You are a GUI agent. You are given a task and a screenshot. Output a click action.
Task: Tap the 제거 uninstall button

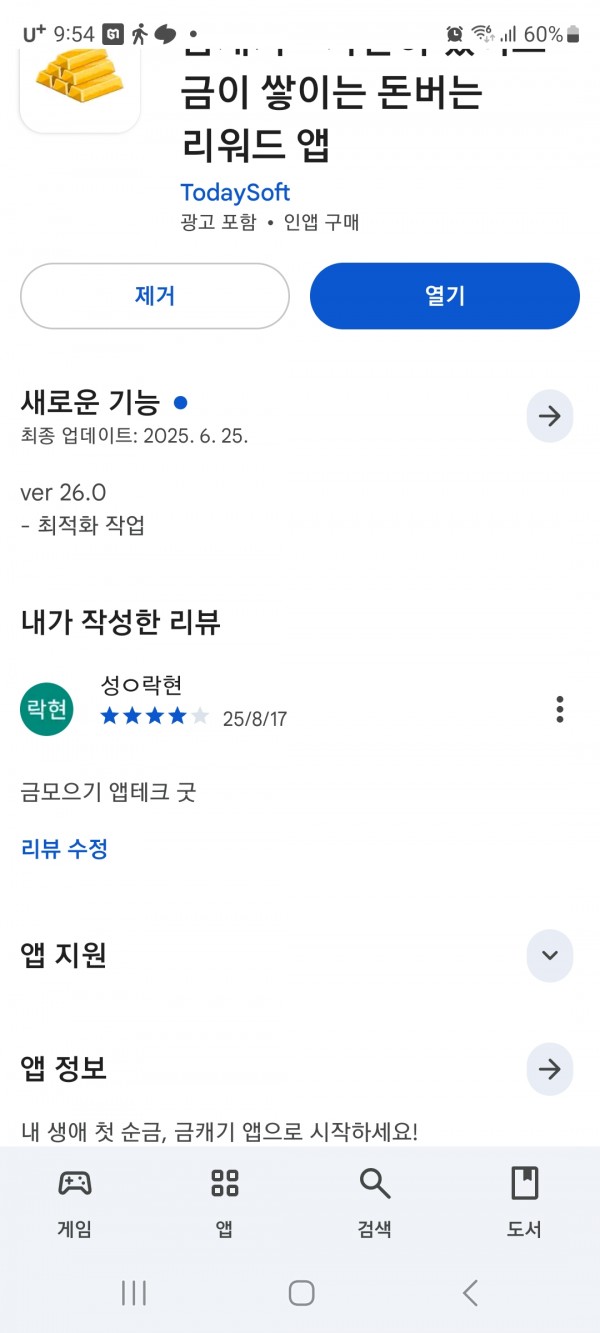point(155,296)
